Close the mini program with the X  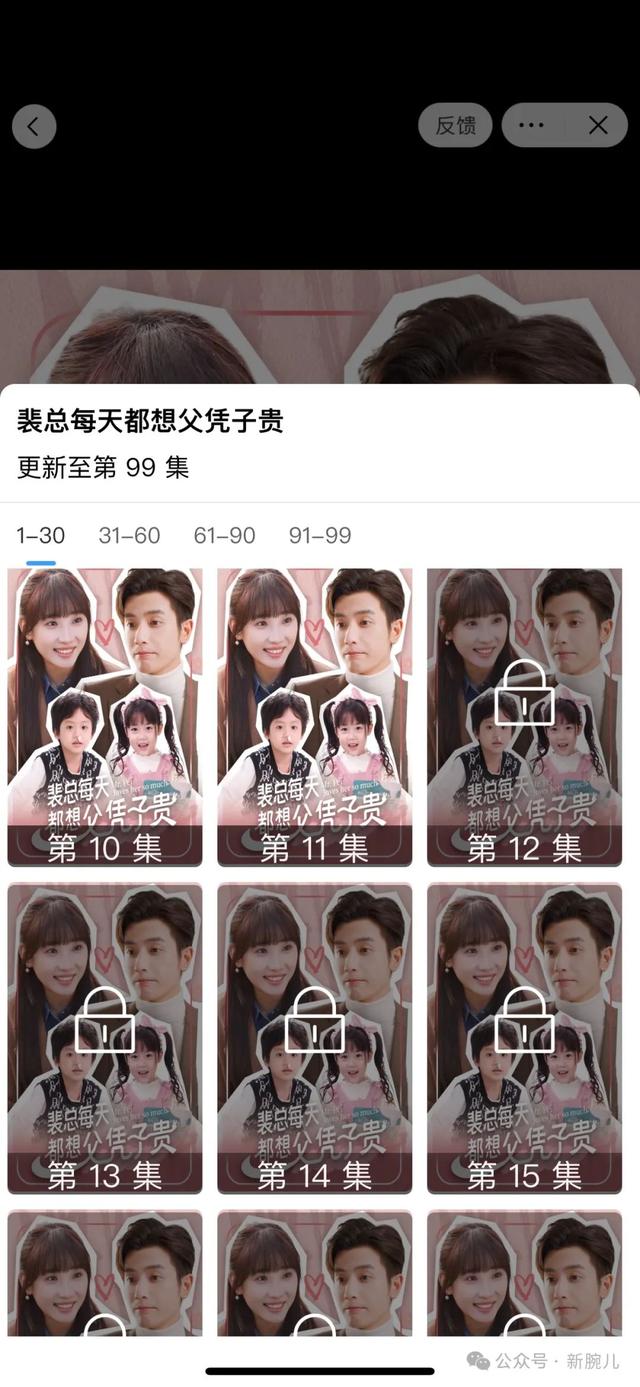pyautogui.click(x=598, y=126)
